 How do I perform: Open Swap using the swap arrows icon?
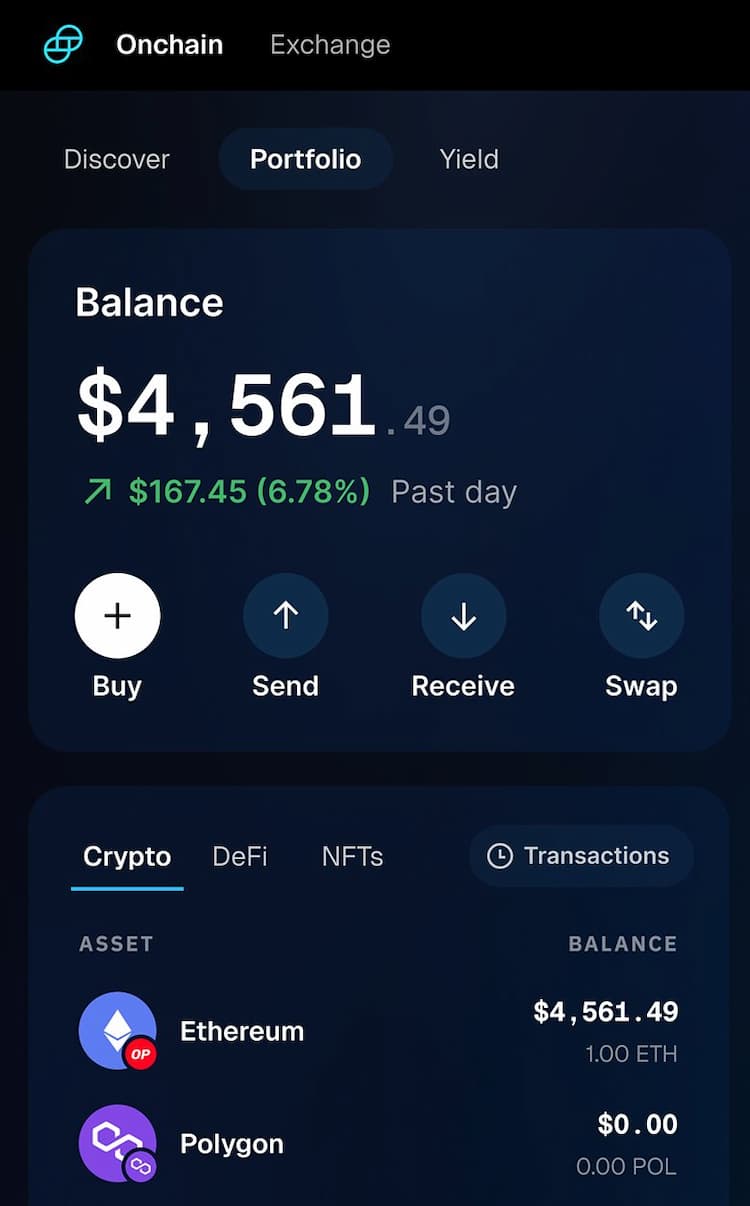click(x=641, y=616)
